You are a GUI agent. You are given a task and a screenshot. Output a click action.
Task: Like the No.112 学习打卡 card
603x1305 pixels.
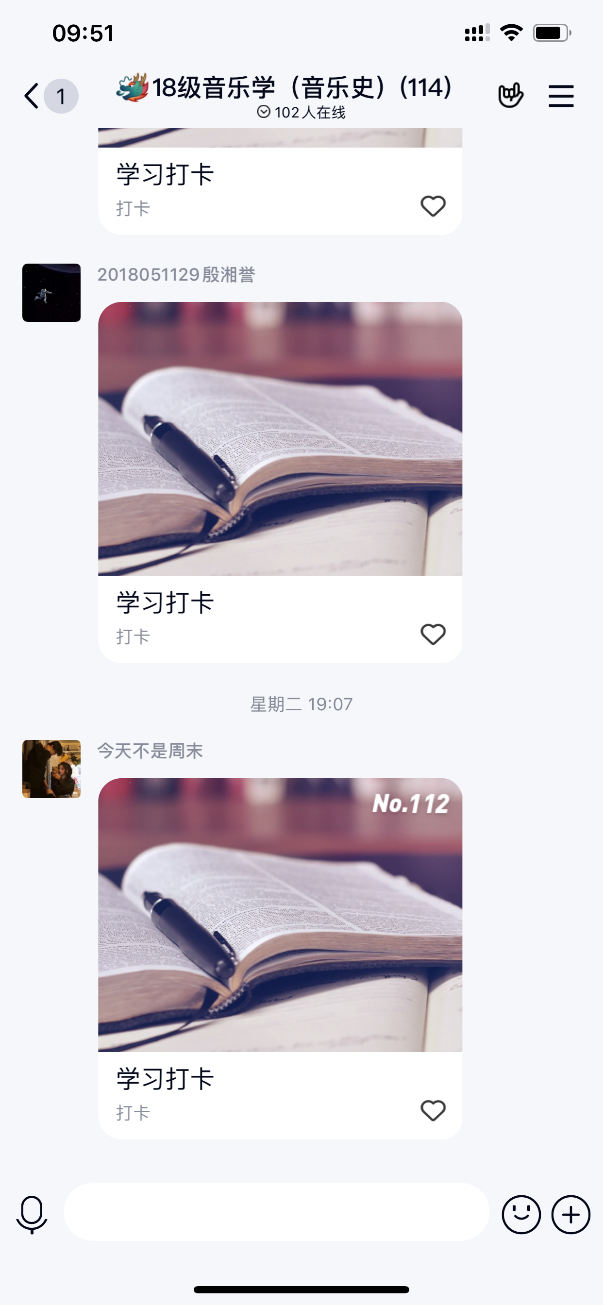(432, 1110)
